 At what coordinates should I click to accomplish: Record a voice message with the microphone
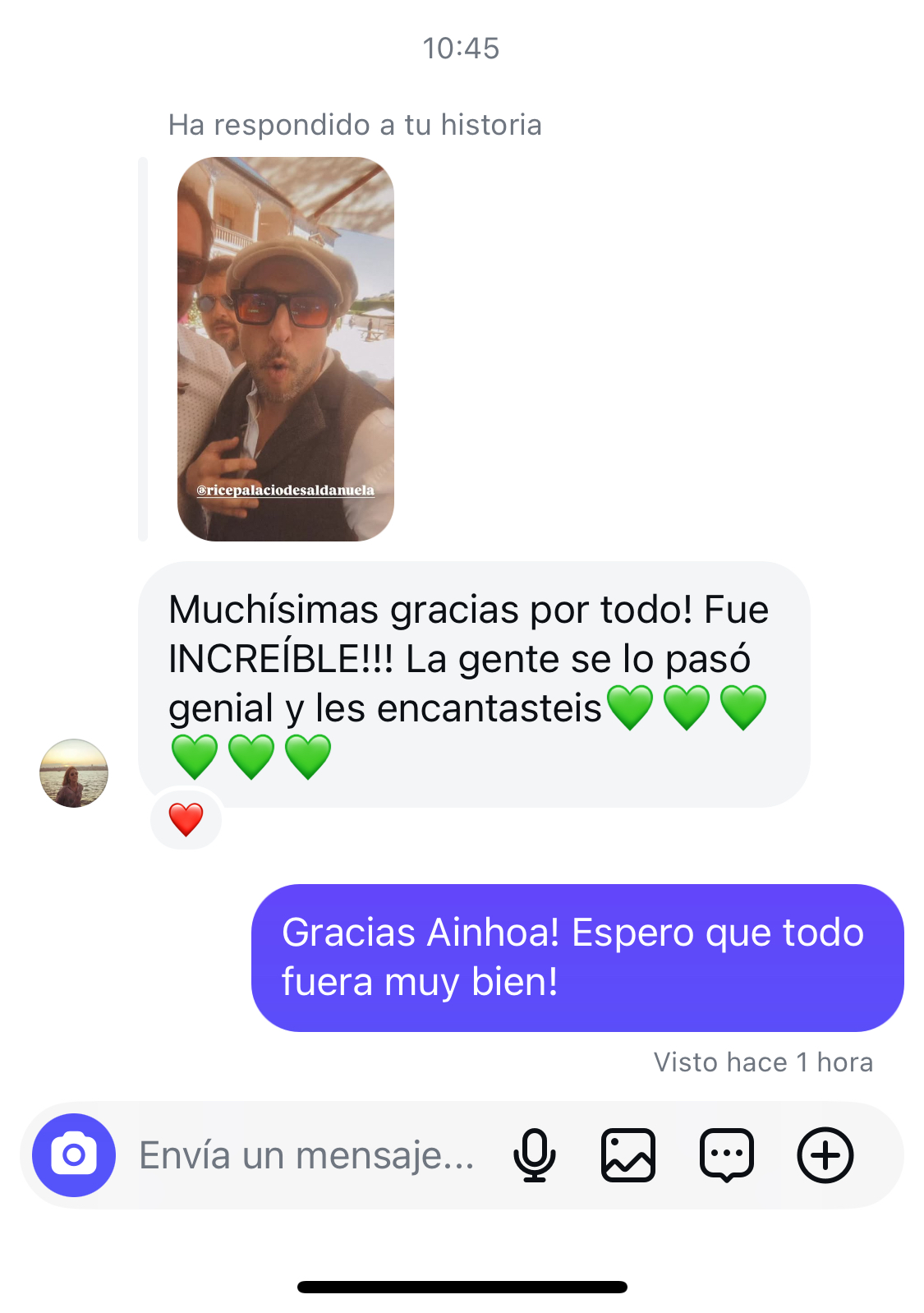[x=535, y=1154]
